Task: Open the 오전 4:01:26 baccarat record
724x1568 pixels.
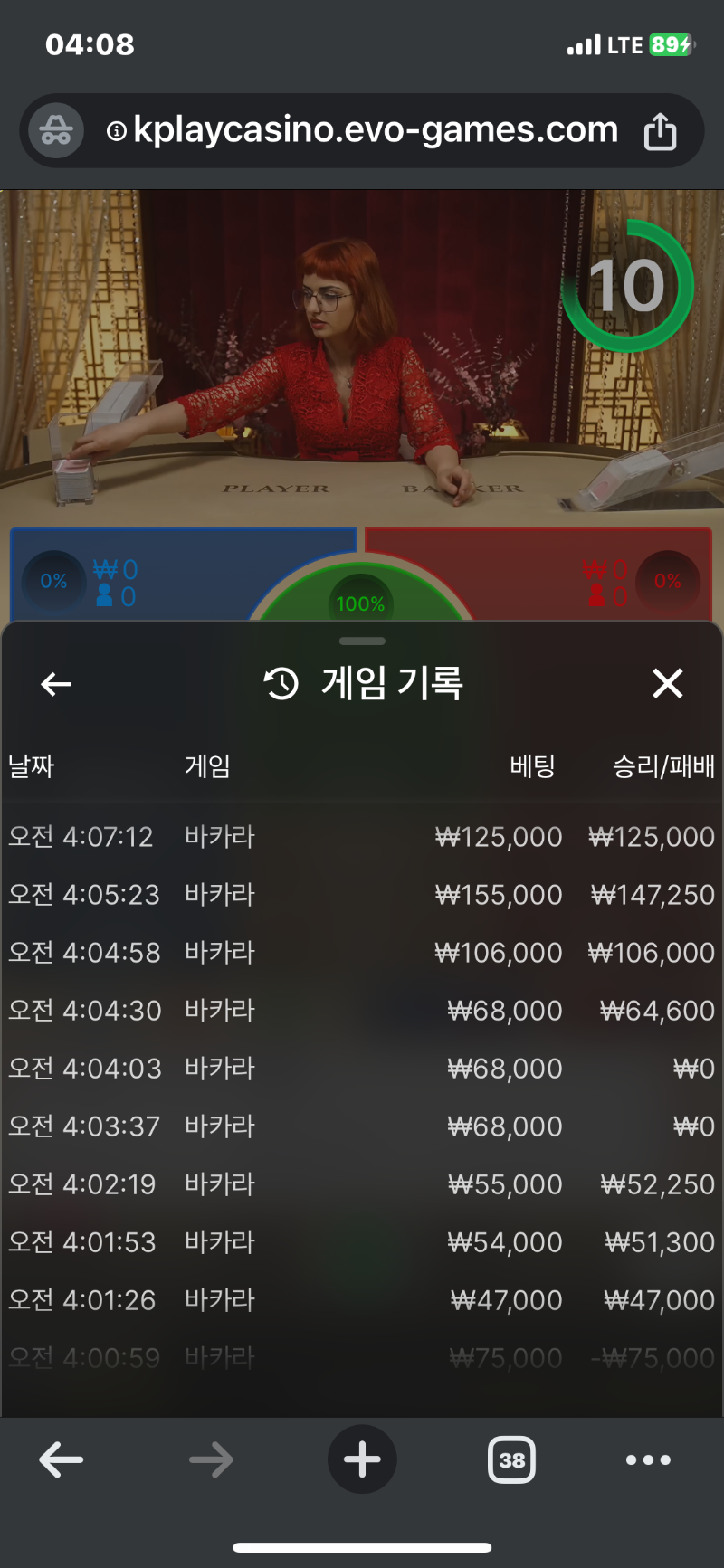Action: 362,1300
